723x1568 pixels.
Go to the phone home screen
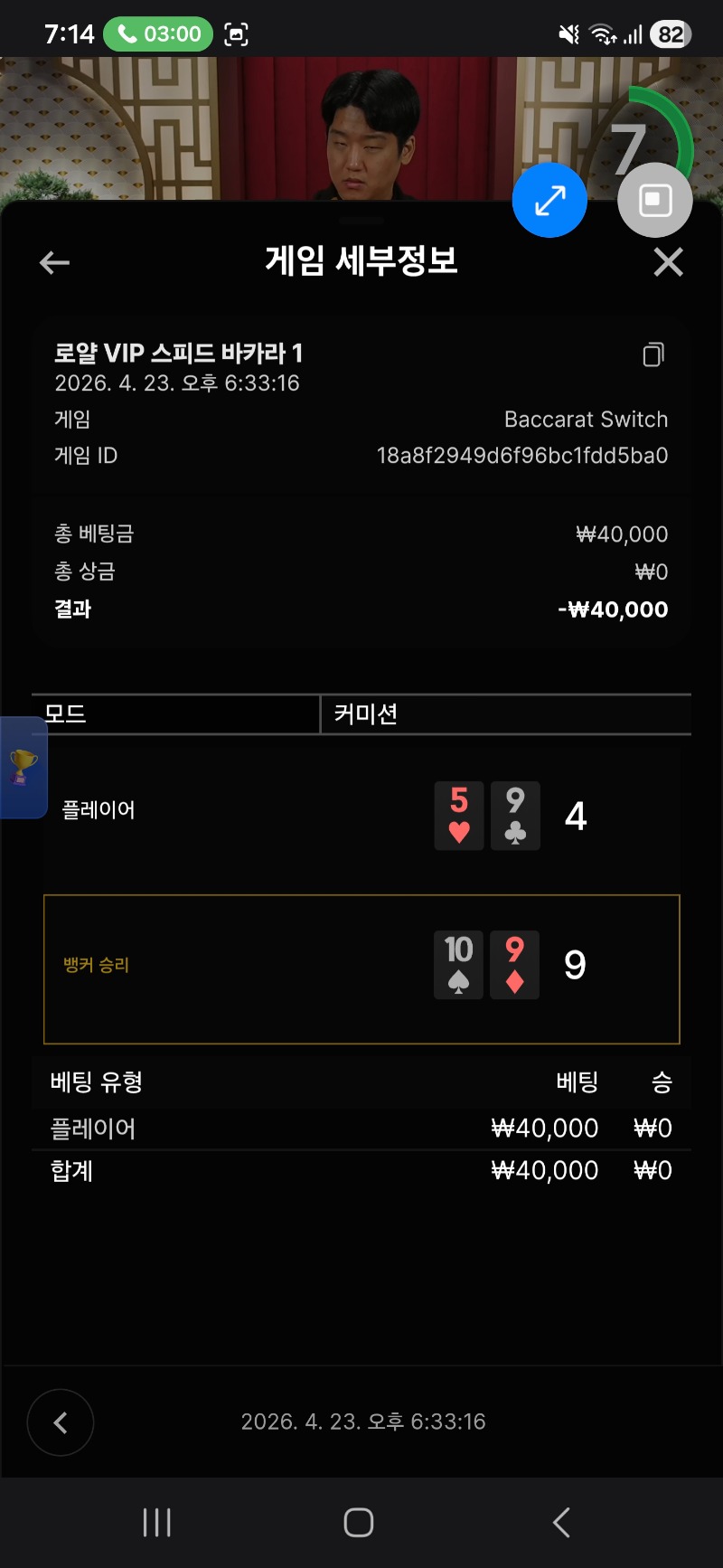tap(359, 1523)
